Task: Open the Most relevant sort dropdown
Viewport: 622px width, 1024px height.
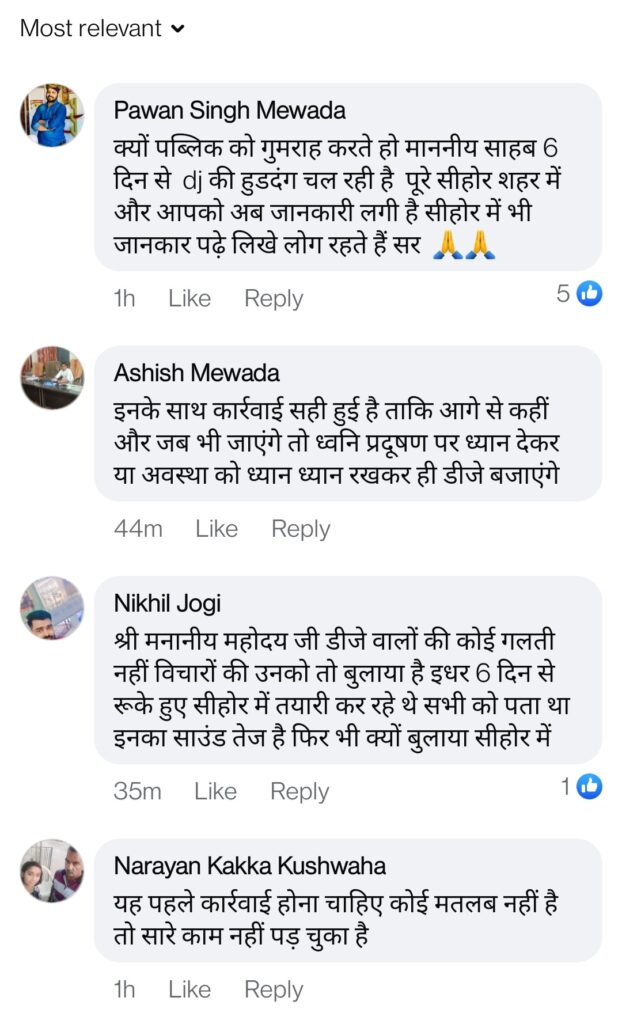Action: tap(102, 28)
